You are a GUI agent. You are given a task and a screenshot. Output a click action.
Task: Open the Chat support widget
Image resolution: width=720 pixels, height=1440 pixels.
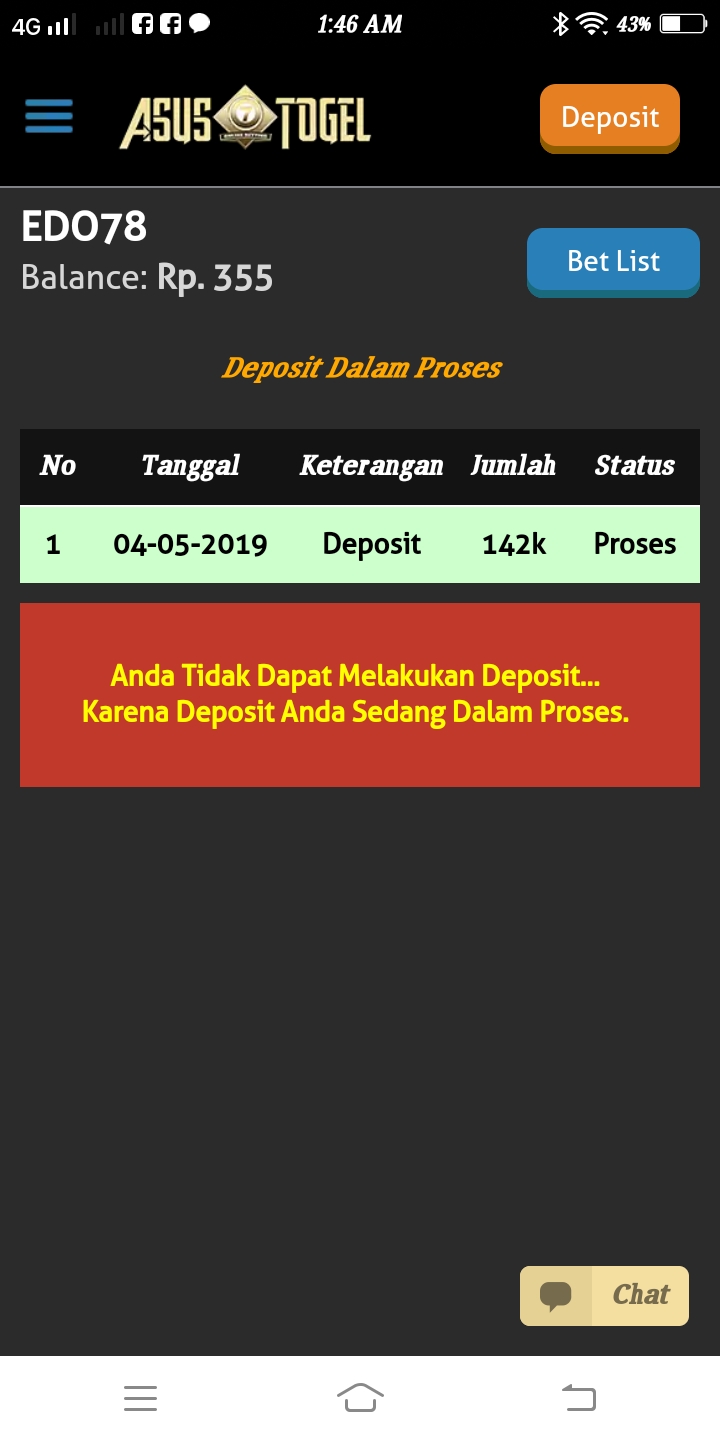[604, 1295]
